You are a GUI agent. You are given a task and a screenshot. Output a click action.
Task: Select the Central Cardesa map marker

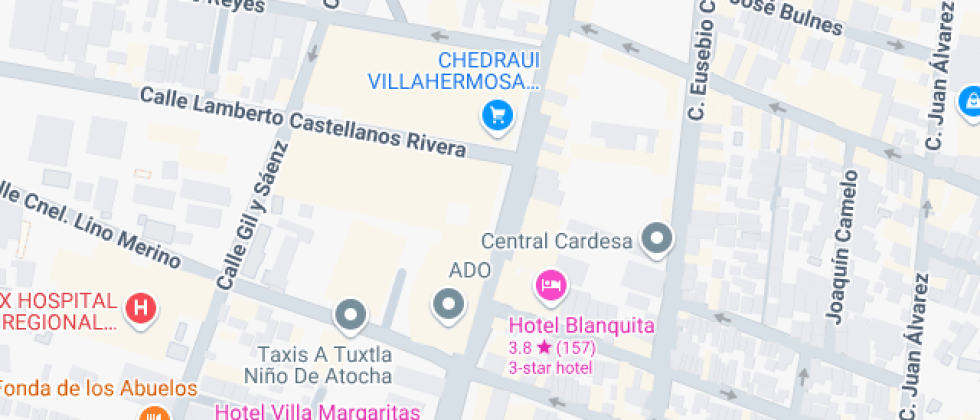657,239
